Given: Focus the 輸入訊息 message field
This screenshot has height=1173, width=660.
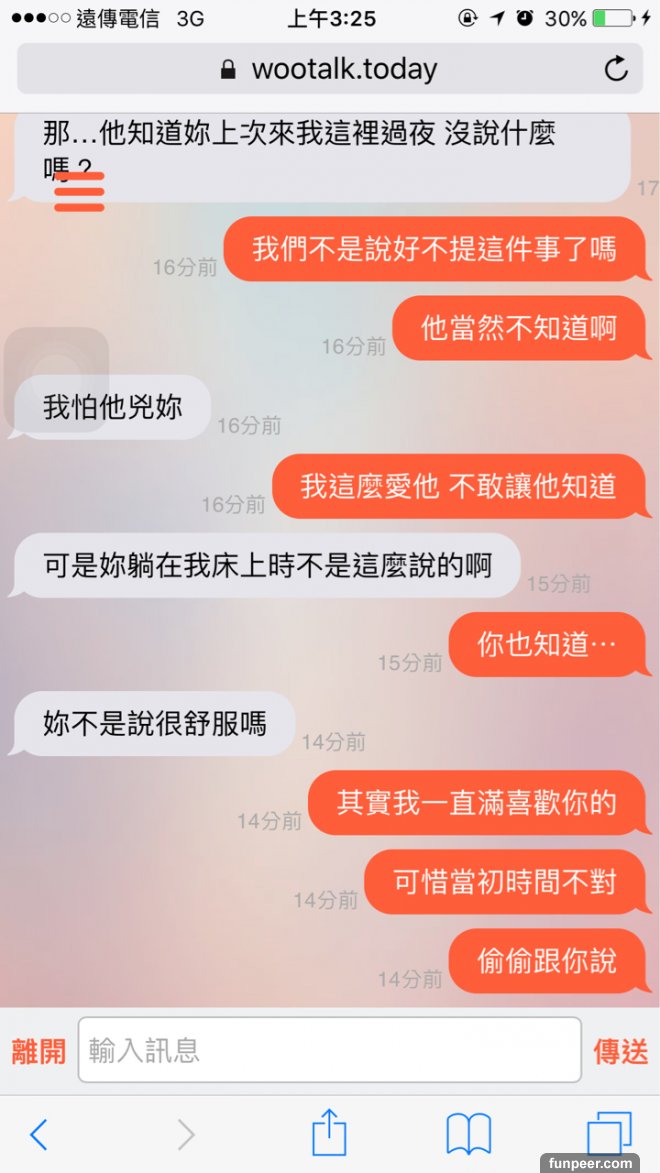Looking at the screenshot, I should (329, 1050).
